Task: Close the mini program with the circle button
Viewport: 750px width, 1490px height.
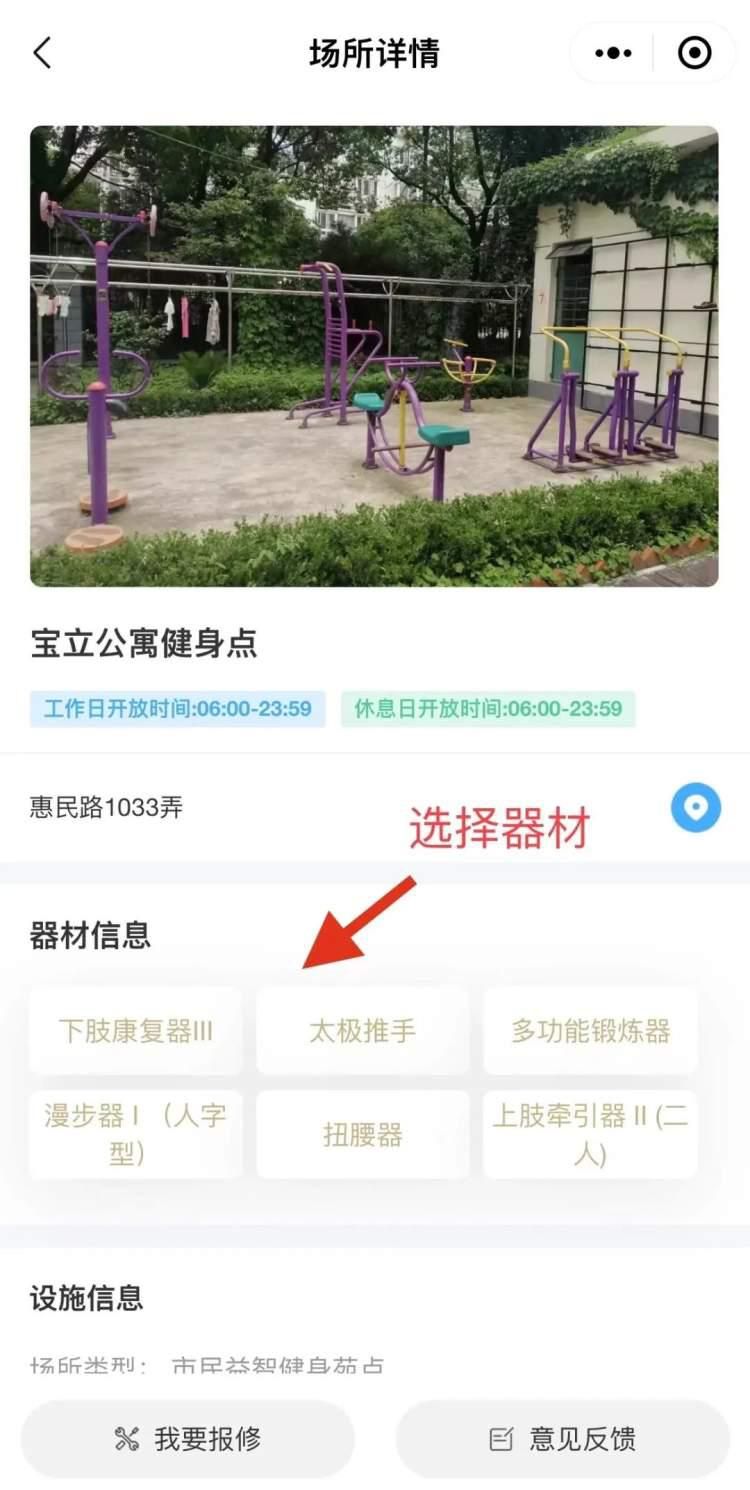Action: pyautogui.click(x=694, y=53)
